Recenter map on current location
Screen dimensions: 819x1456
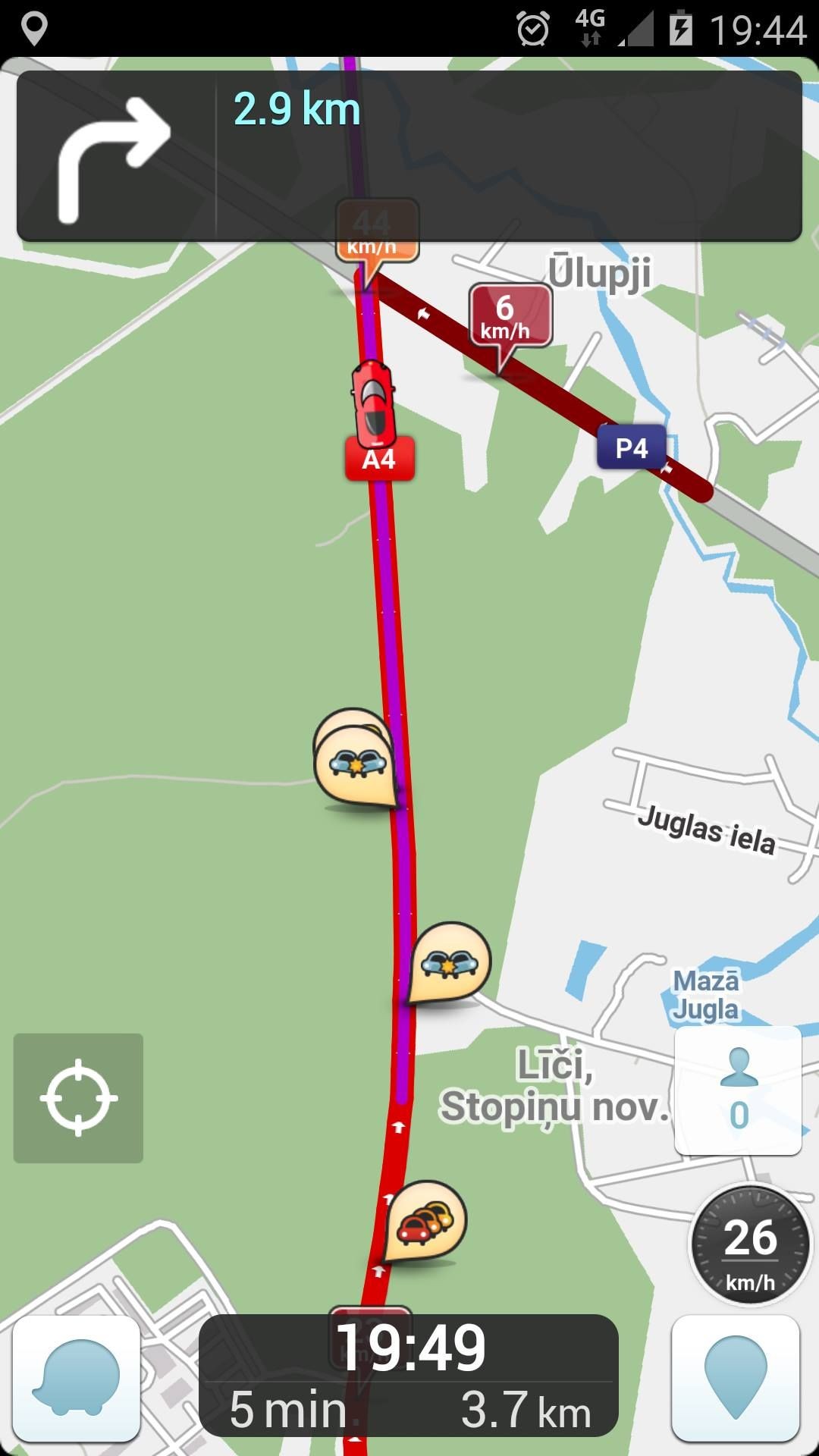78,1098
